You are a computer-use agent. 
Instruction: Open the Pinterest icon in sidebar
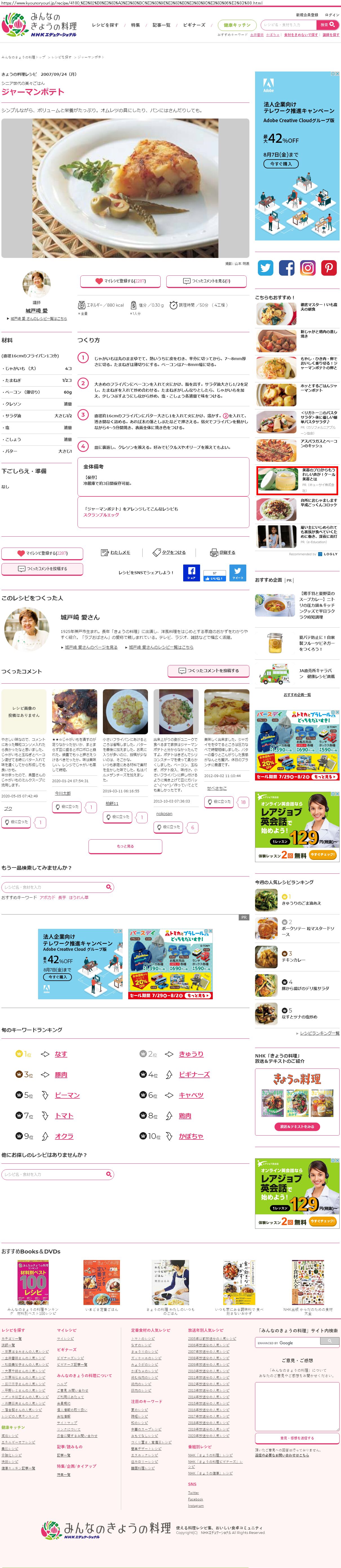[329, 268]
